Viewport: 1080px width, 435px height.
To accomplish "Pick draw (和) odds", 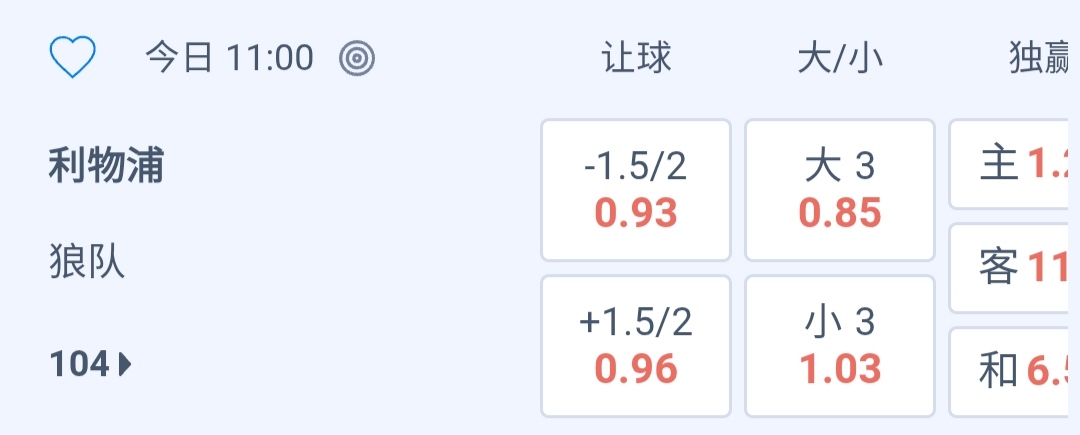I will click(1014, 372).
